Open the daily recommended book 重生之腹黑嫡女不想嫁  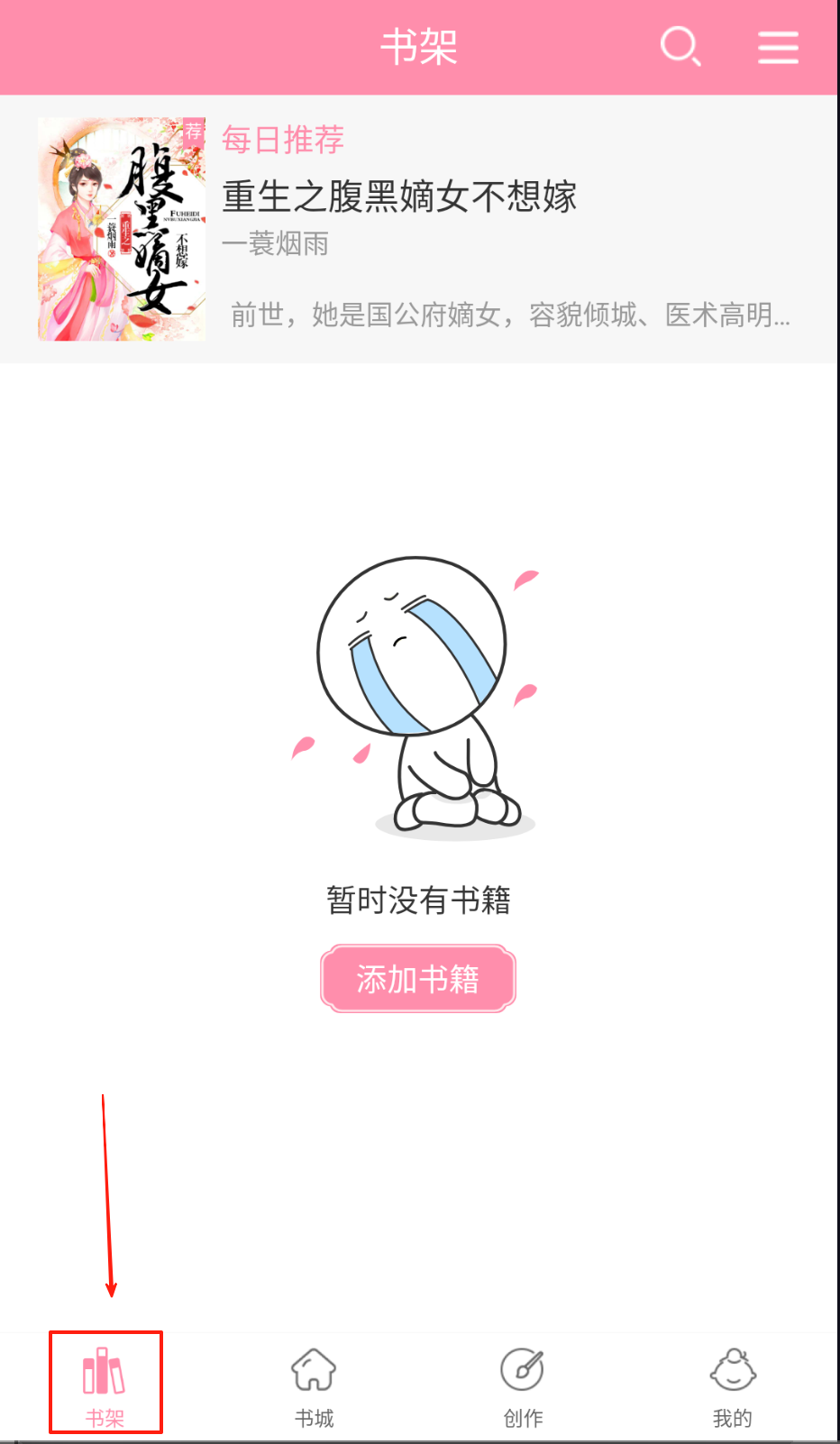pyautogui.click(x=399, y=196)
